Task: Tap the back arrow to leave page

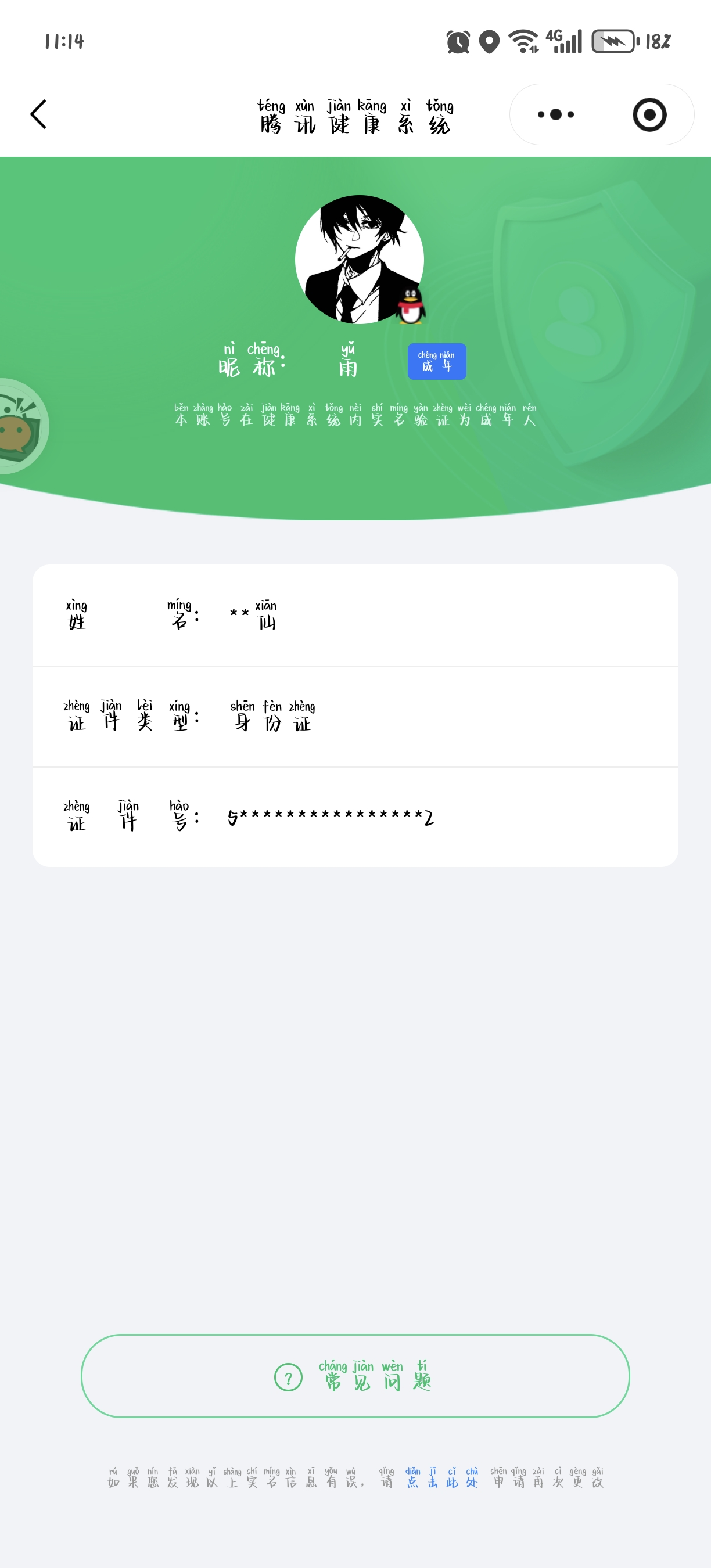Action: (x=38, y=114)
